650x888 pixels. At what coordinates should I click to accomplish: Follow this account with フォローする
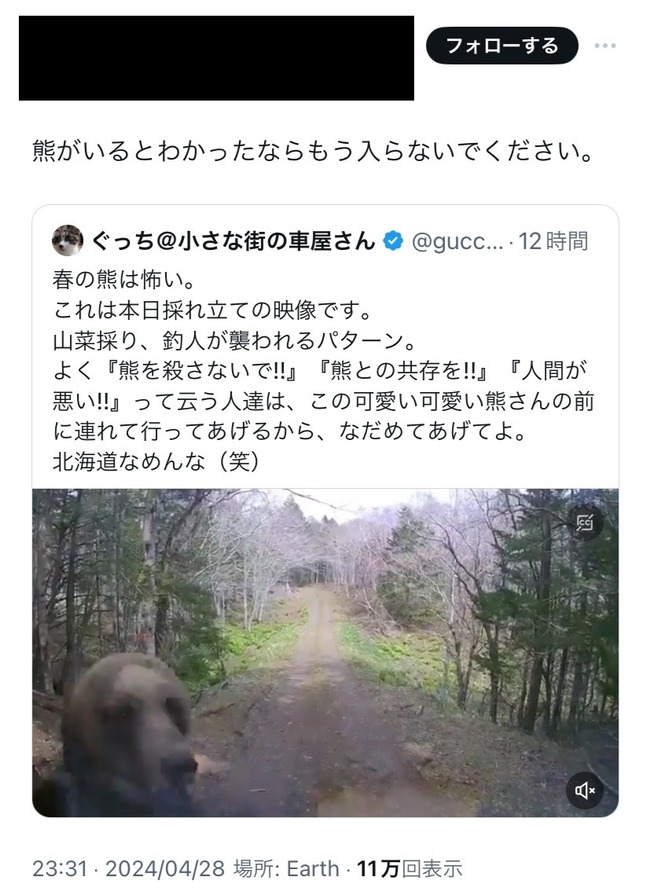click(502, 46)
